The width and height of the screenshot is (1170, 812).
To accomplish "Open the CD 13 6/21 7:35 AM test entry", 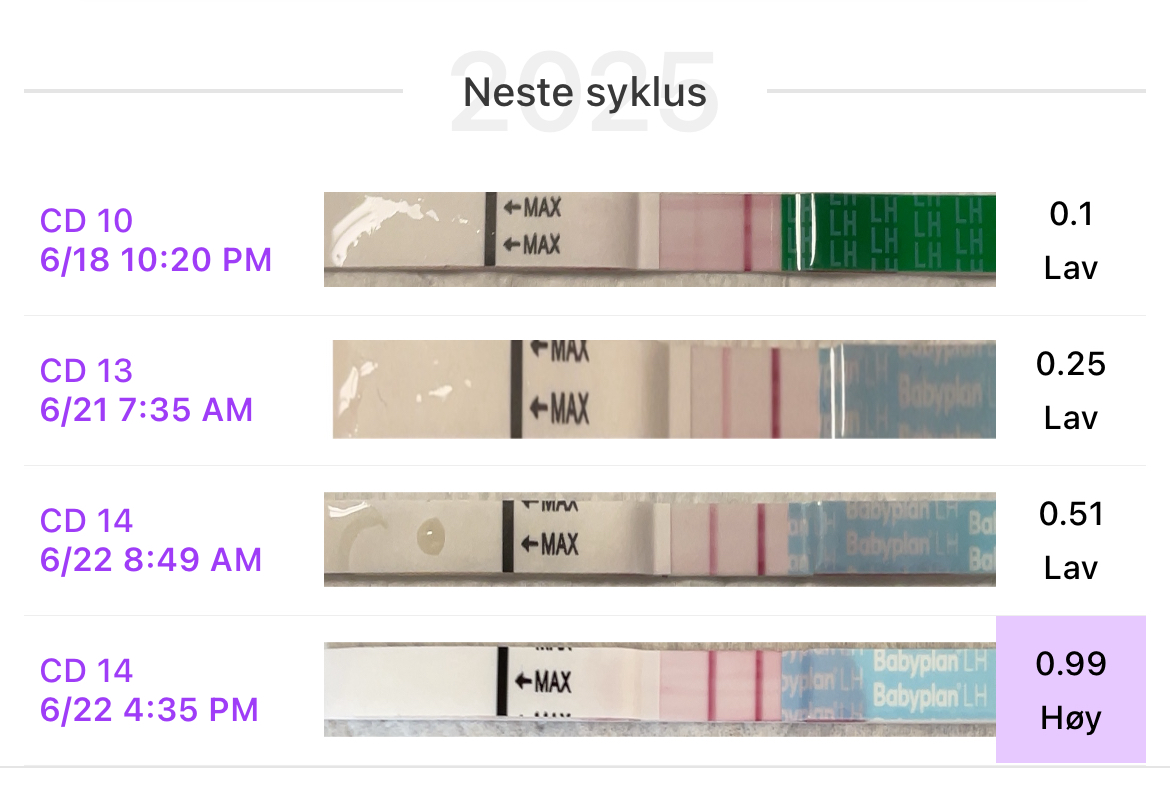I will [147, 390].
